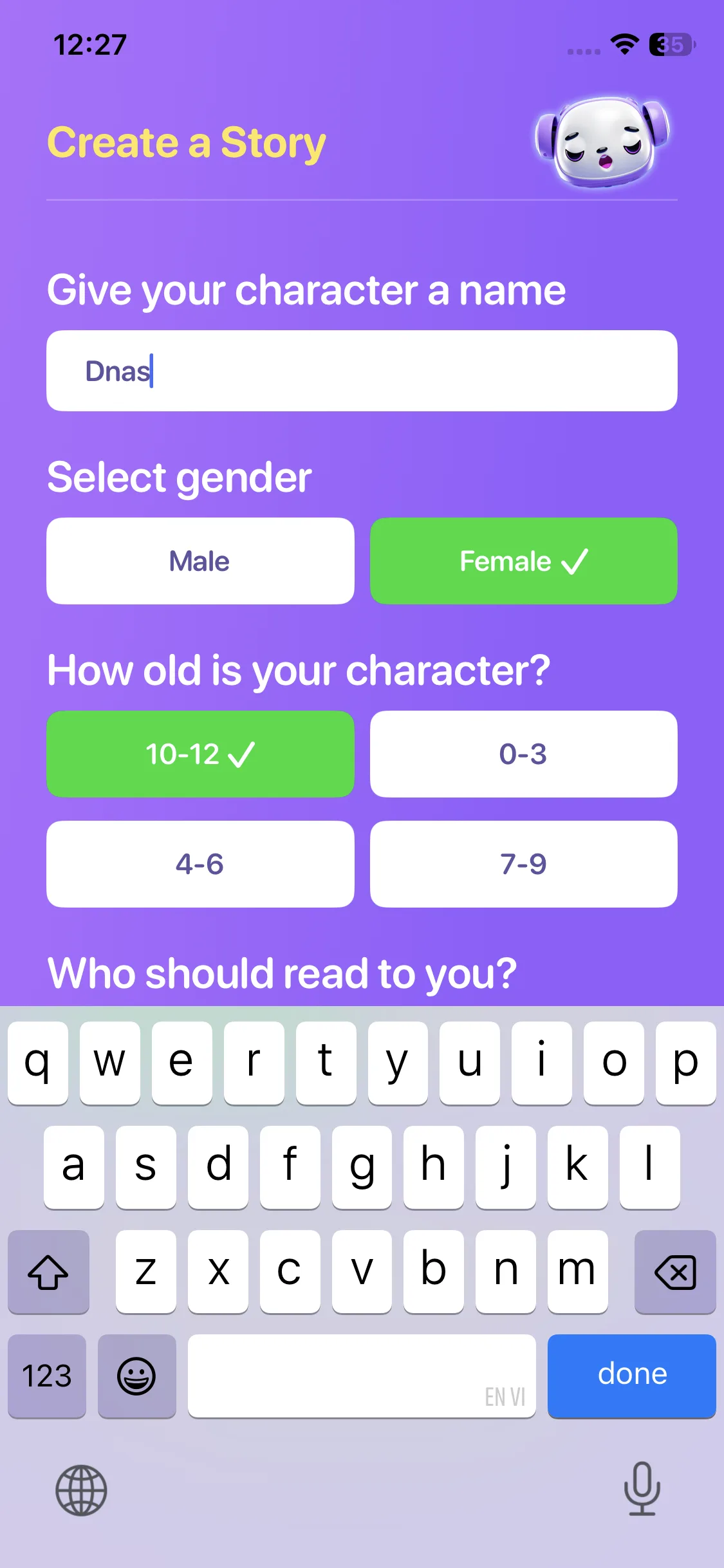Enable shift on the keyboard
Viewport: 724px width, 1568px height.
[x=48, y=1272]
